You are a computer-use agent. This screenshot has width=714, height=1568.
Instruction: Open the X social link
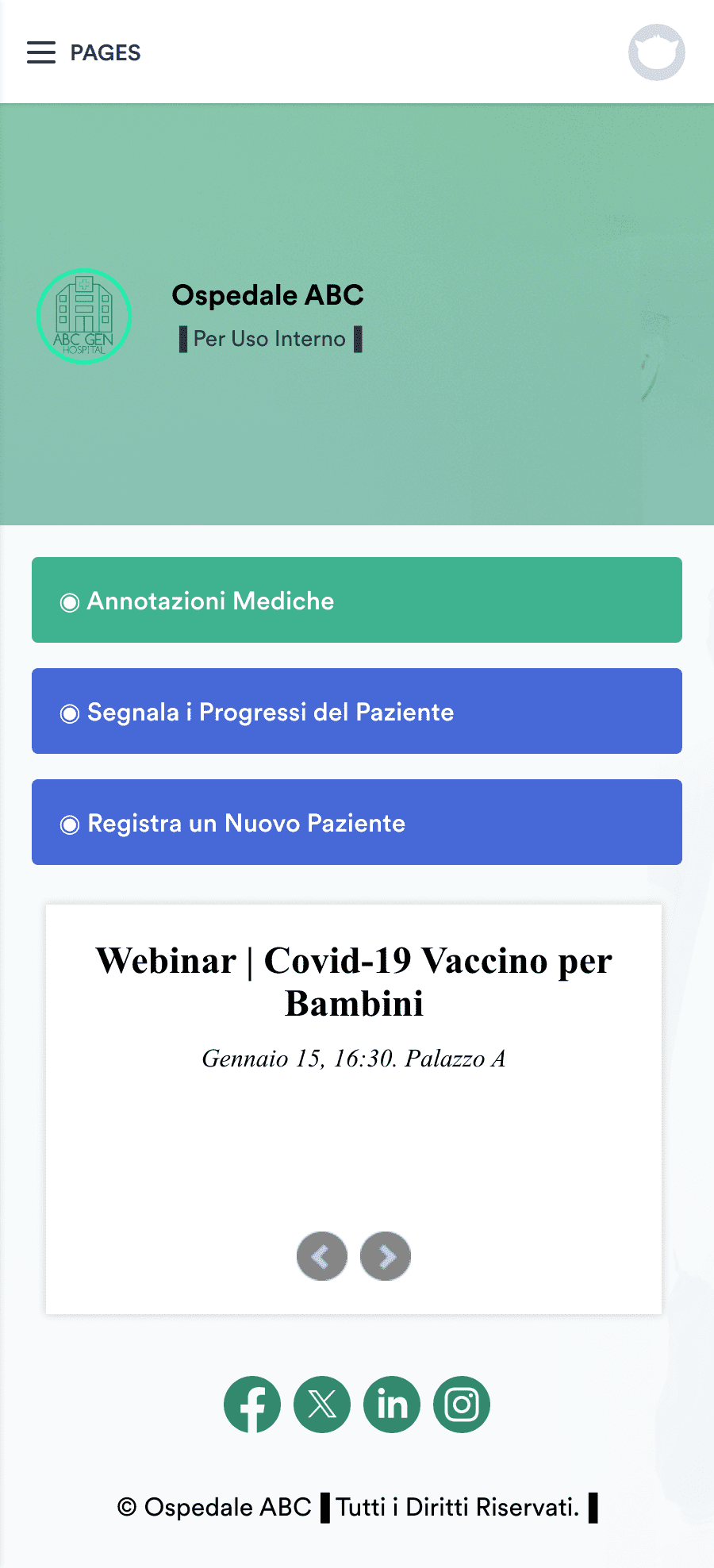pyautogui.click(x=322, y=1405)
